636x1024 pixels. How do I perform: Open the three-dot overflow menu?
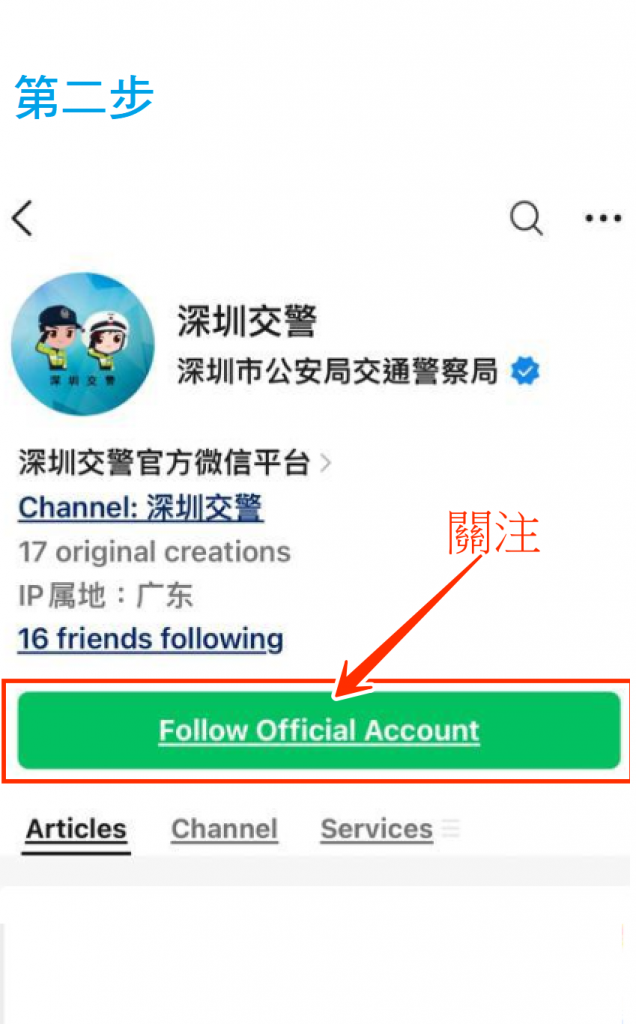click(603, 218)
